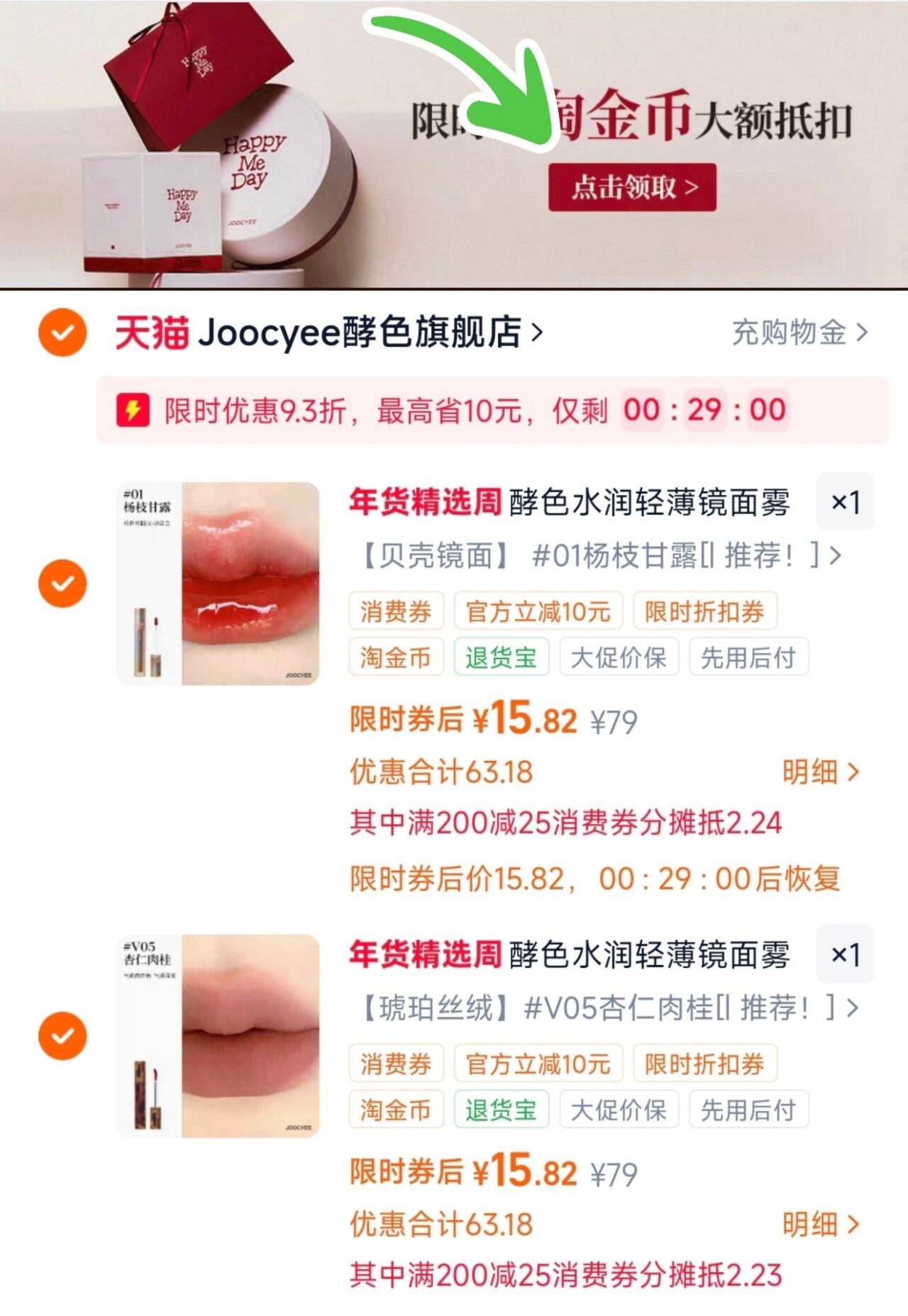
Task: Open the 充购物金 link
Action: tap(799, 332)
